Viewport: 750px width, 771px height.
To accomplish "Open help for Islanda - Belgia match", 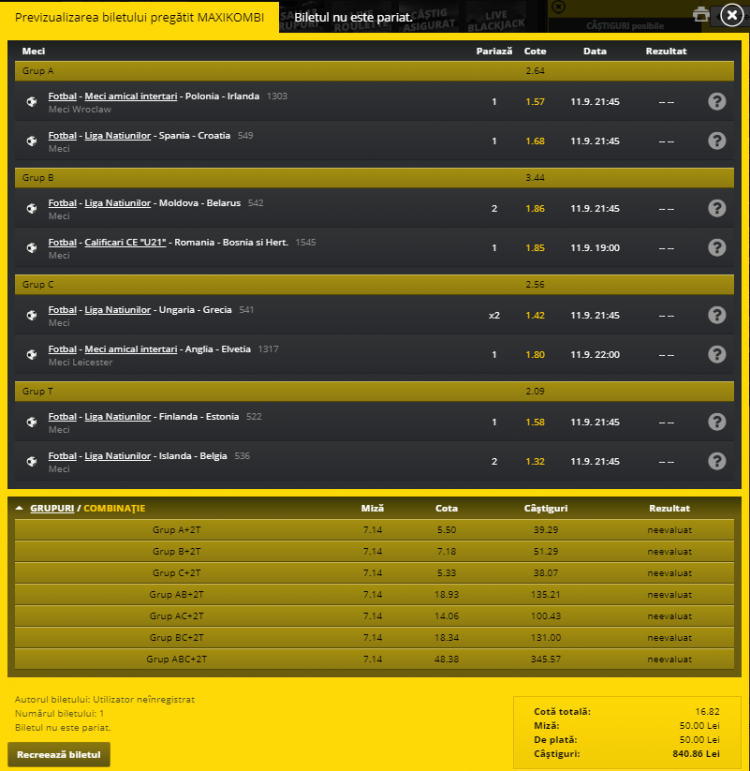I will [x=717, y=461].
